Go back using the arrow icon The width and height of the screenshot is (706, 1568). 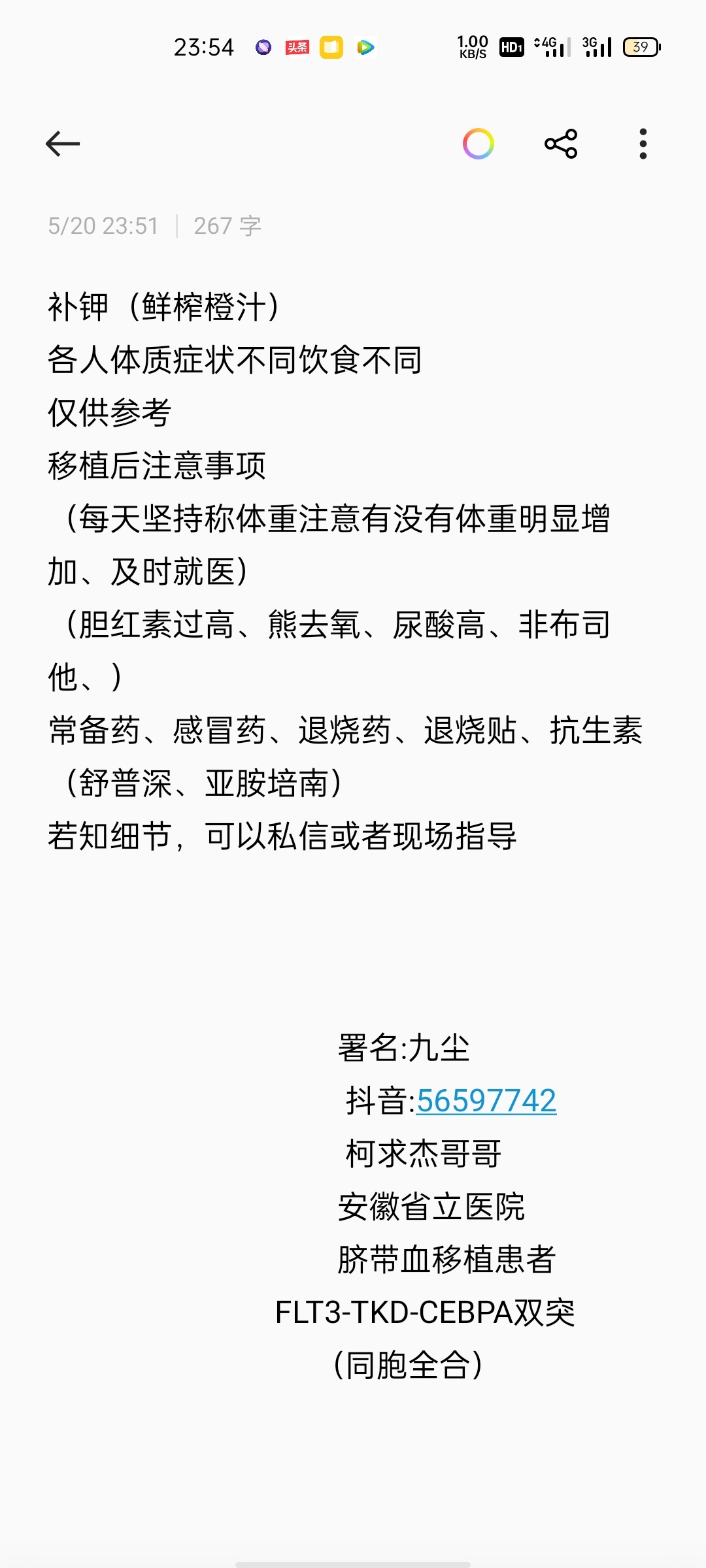click(x=63, y=144)
